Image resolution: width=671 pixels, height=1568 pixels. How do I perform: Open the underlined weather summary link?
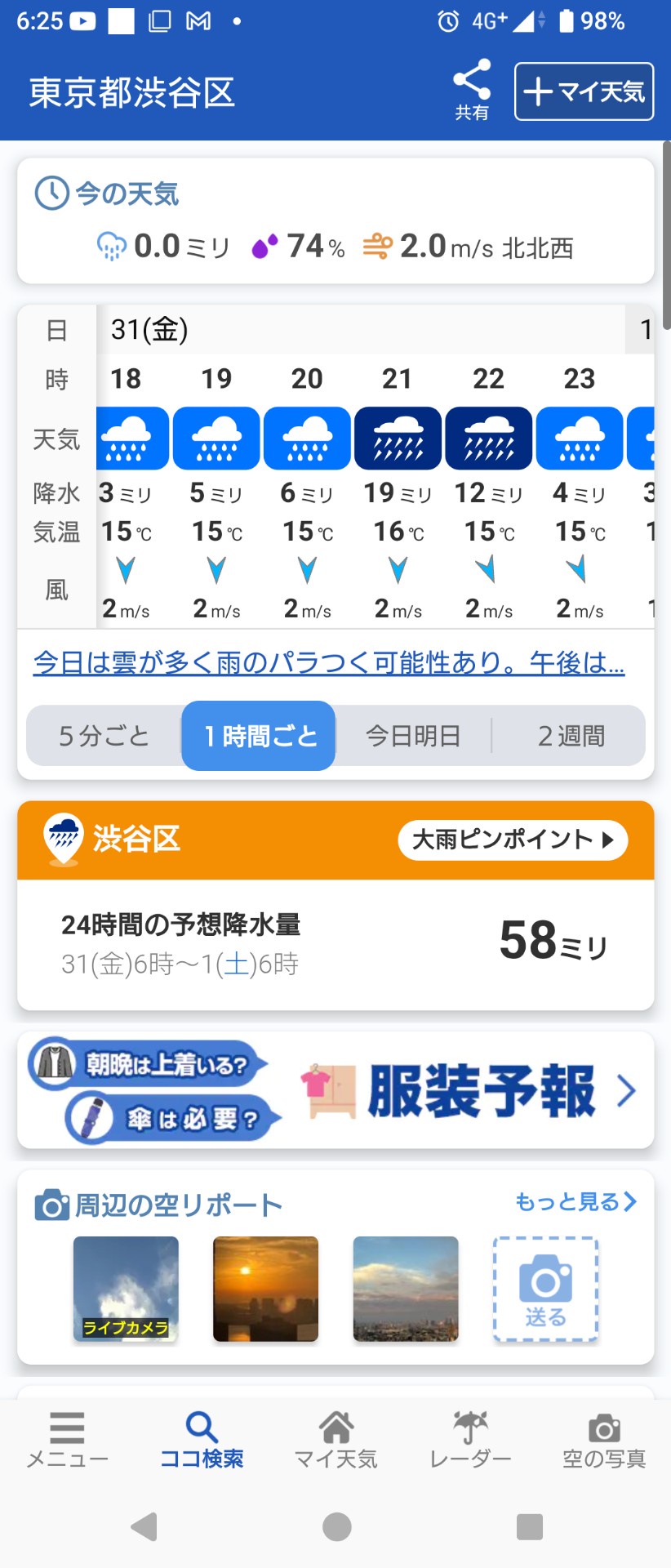coord(328,662)
